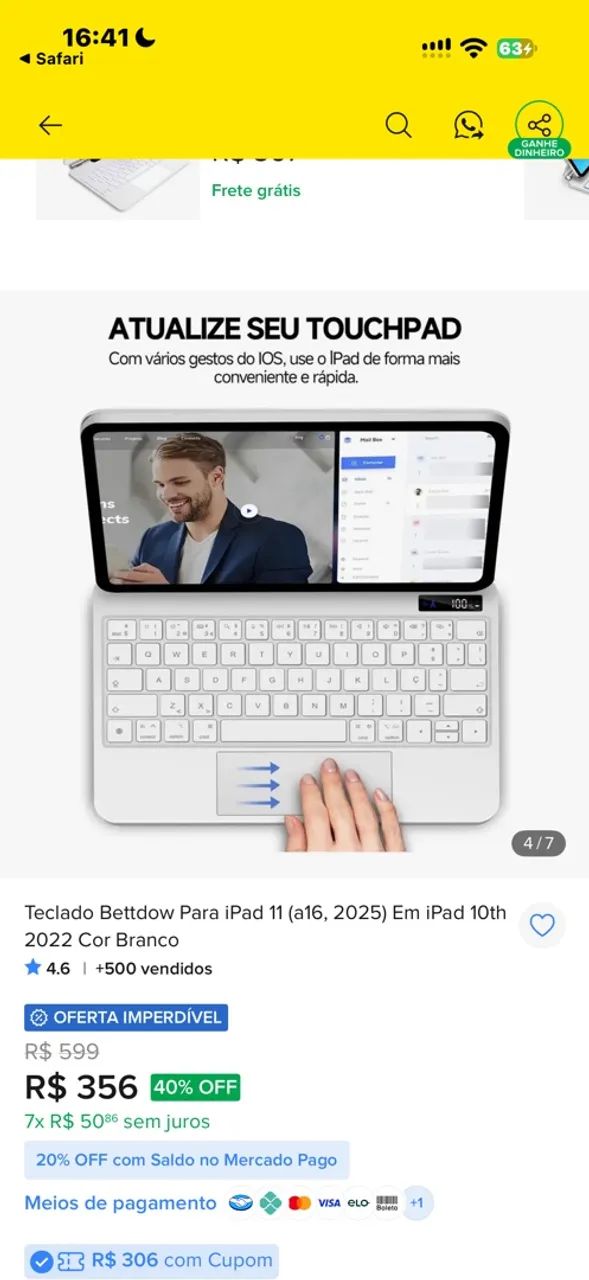Open the search magnifier
Screen dimensions: 589x1280
point(398,125)
